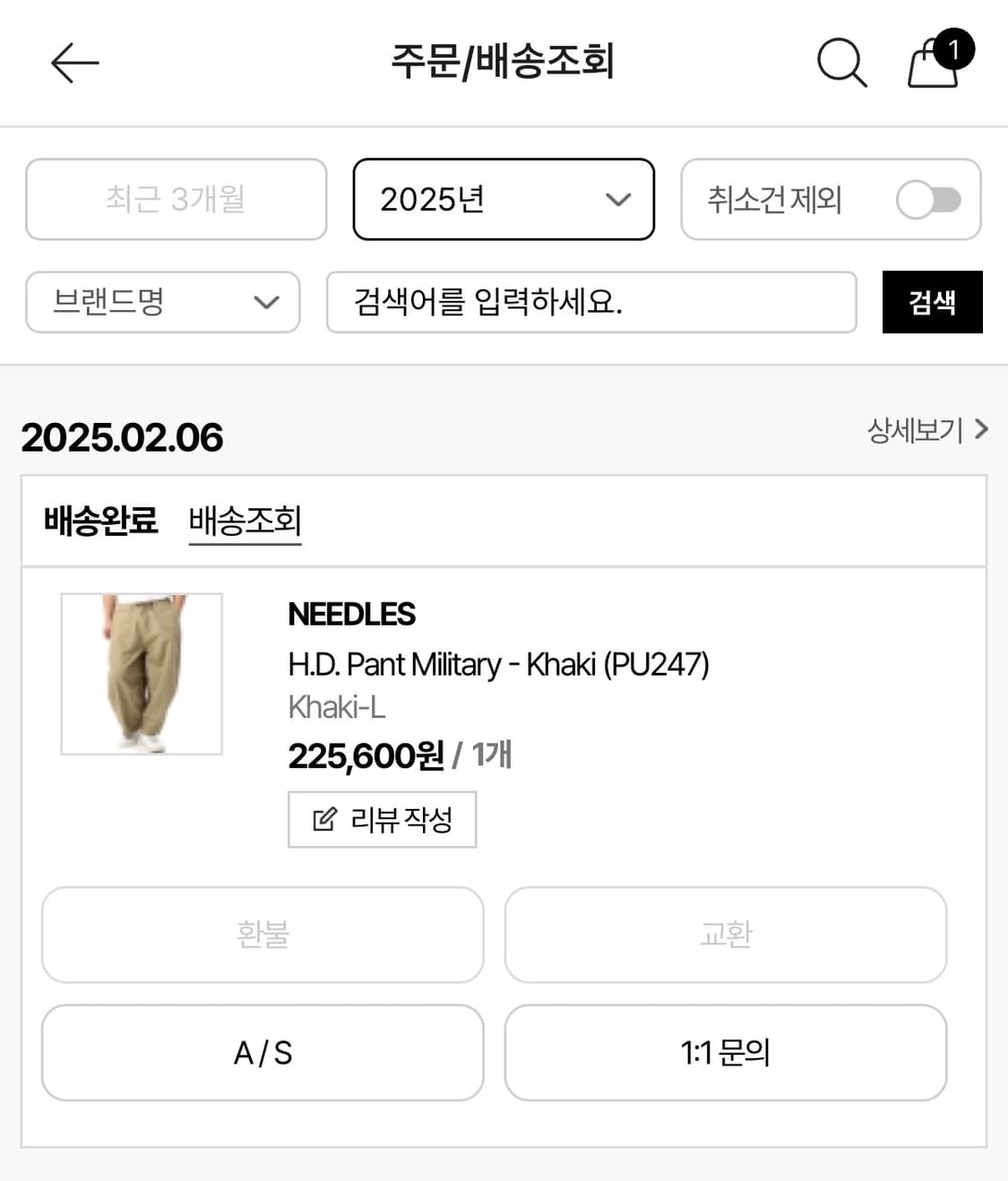Click the 환불 refund button
This screenshot has height=1181, width=1008.
point(262,935)
